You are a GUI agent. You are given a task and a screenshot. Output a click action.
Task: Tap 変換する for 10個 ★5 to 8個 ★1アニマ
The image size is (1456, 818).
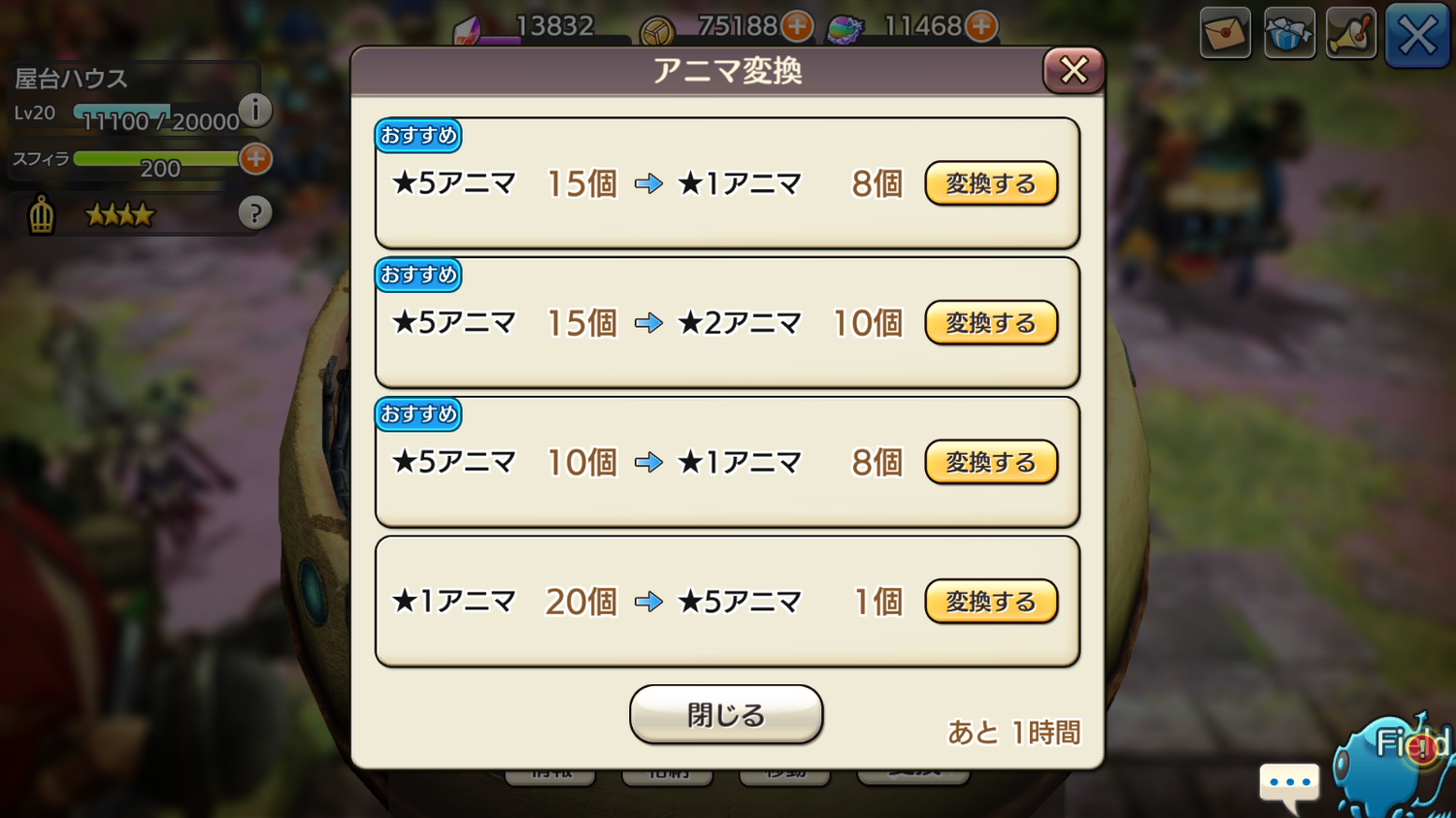pos(990,463)
